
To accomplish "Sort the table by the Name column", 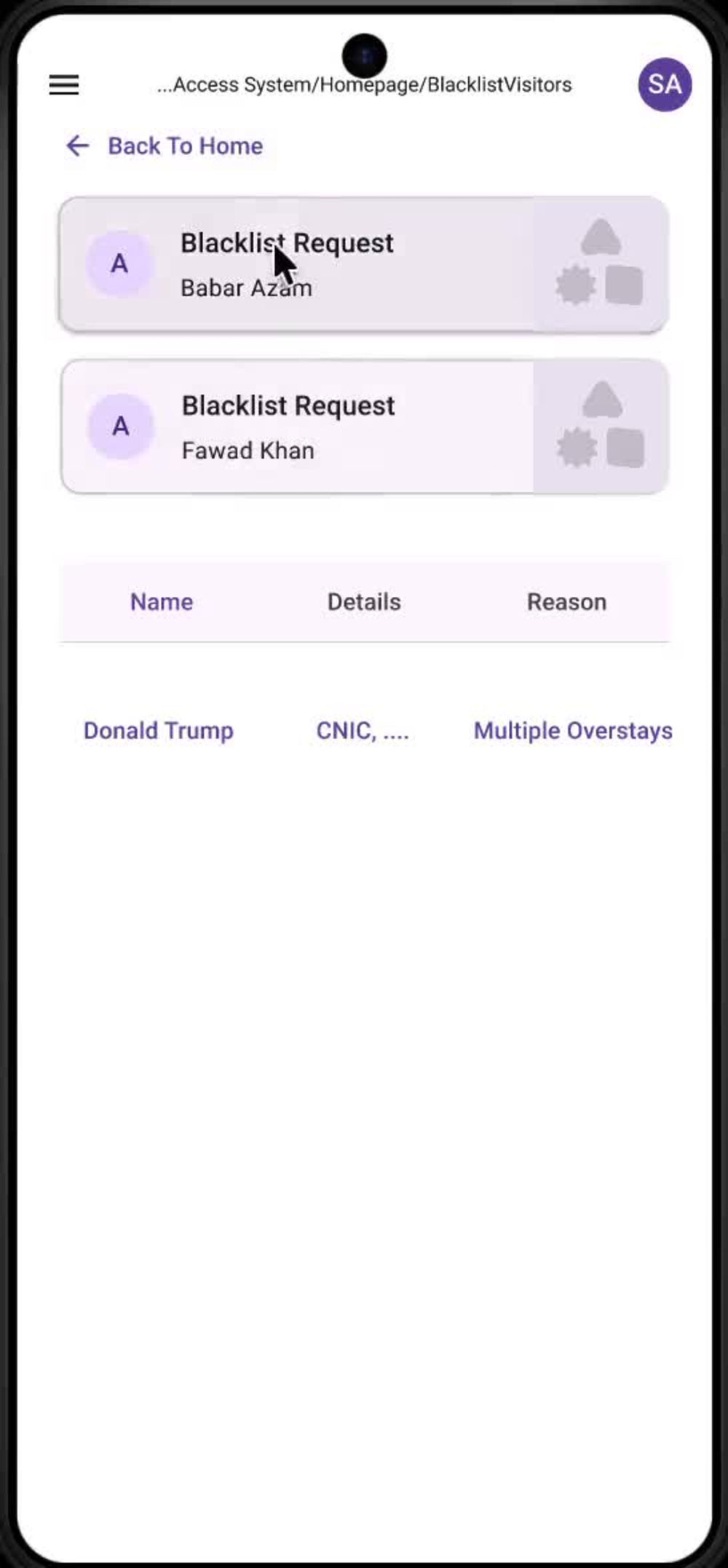I will point(162,602).
